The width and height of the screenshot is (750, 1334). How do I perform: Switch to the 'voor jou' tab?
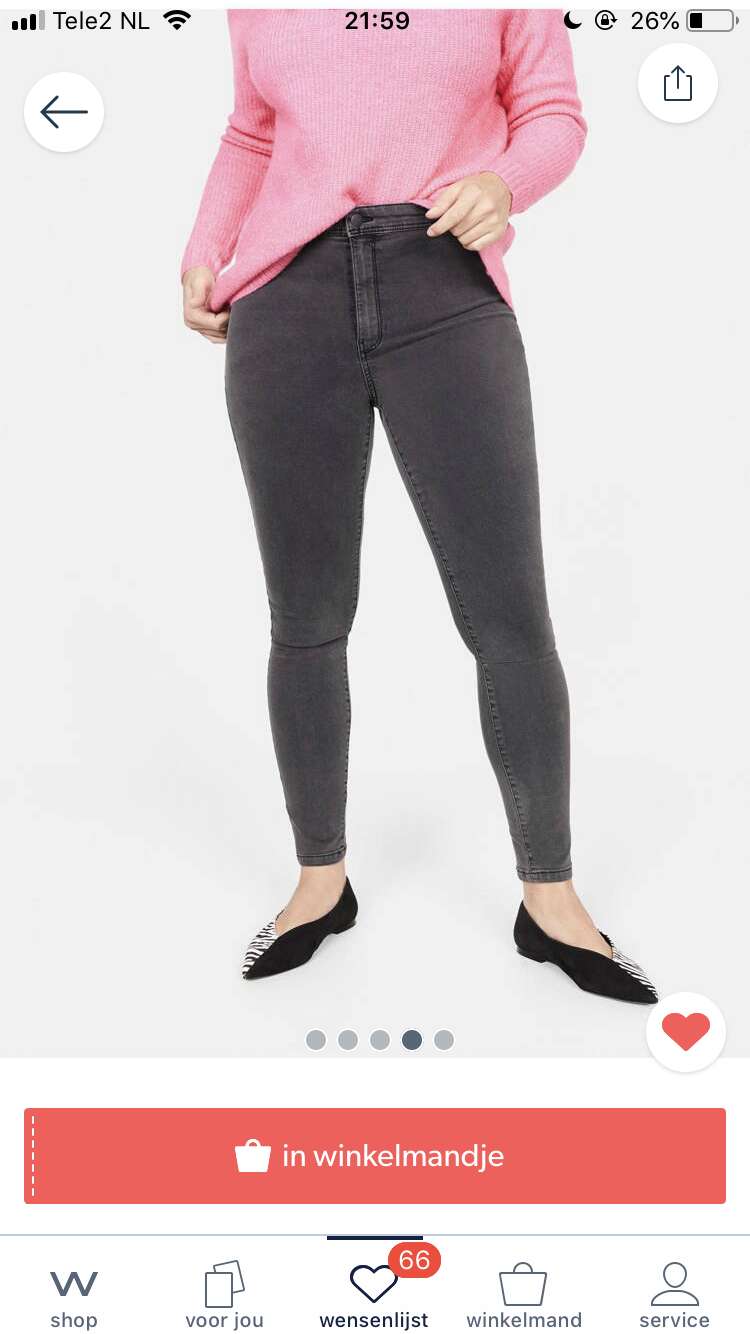(224, 1295)
